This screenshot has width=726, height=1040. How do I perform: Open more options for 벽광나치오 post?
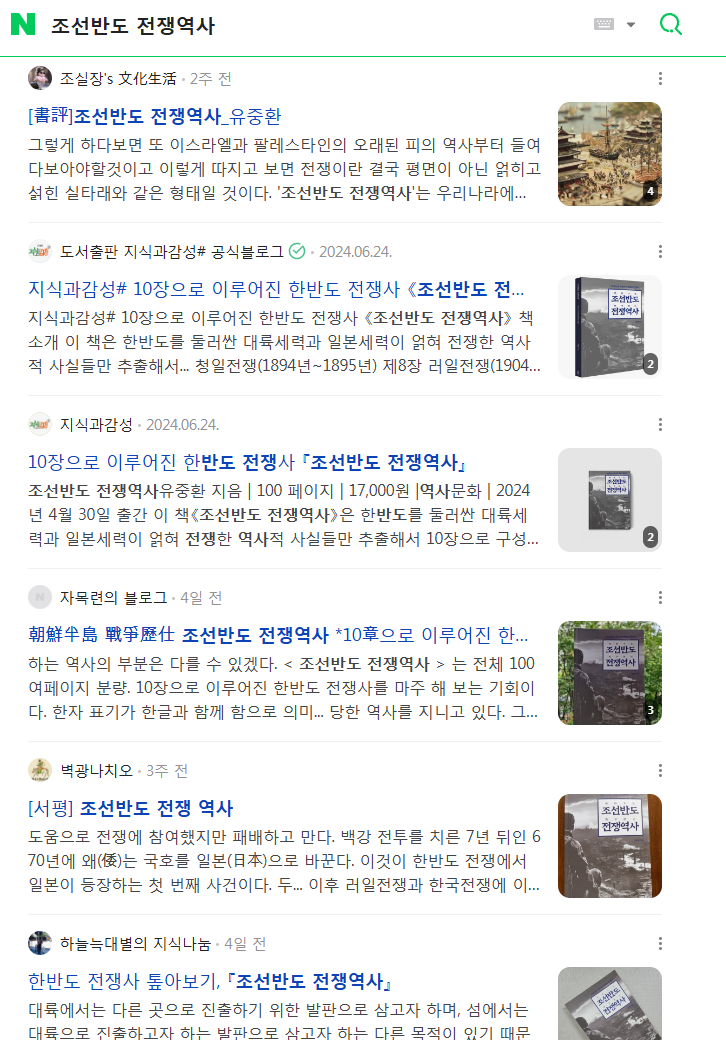(x=660, y=771)
